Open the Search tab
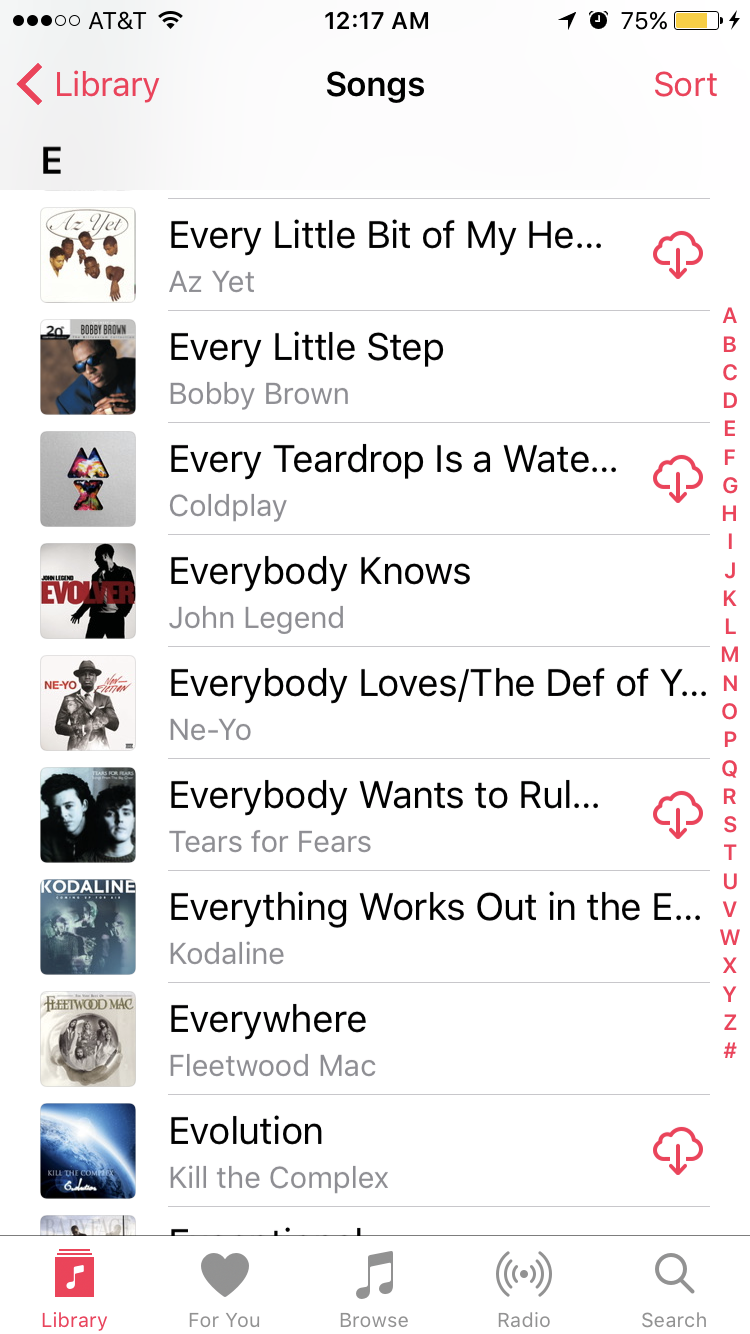 pyautogui.click(x=674, y=1290)
